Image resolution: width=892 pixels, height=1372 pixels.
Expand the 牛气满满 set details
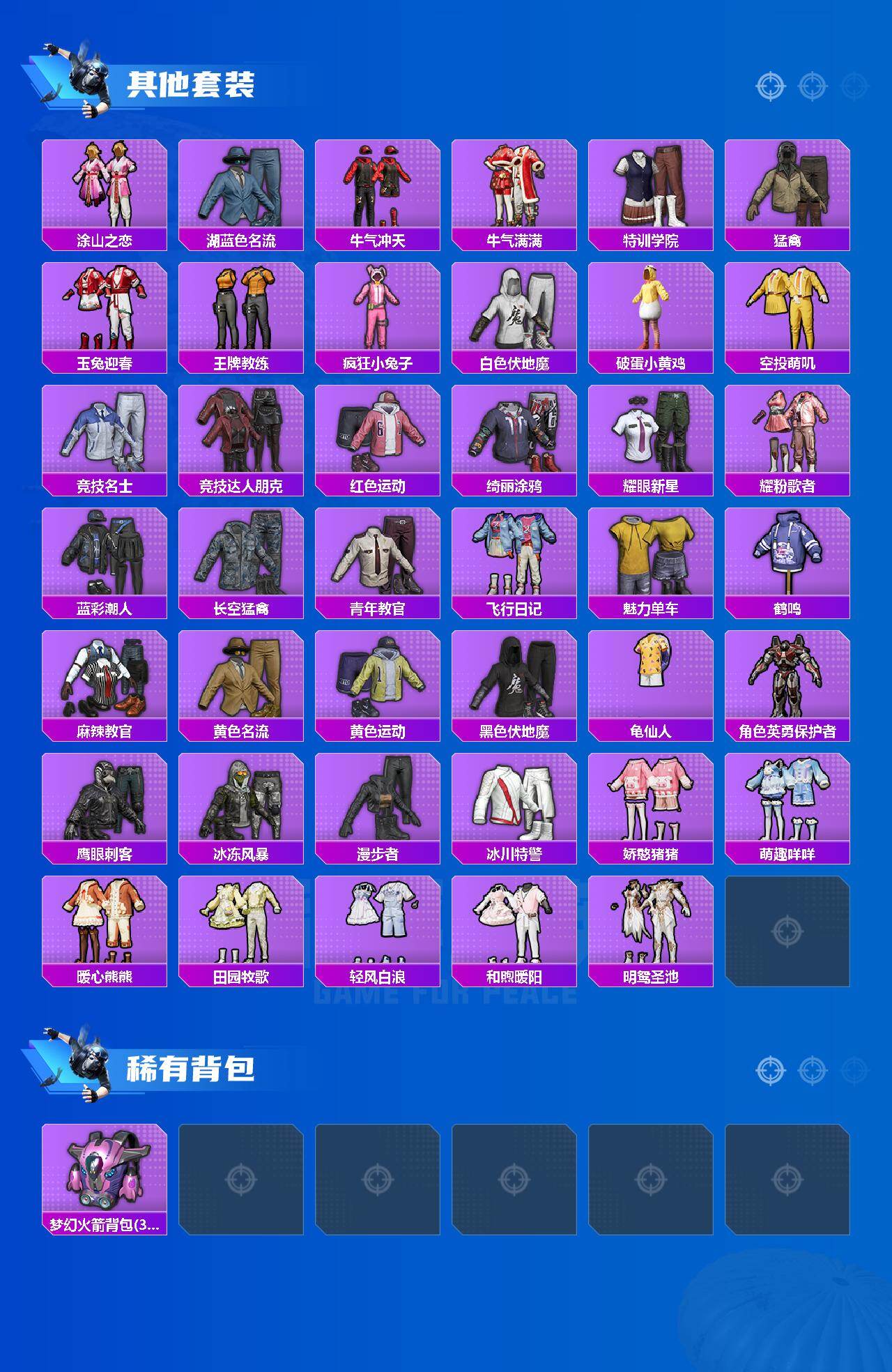(514, 192)
